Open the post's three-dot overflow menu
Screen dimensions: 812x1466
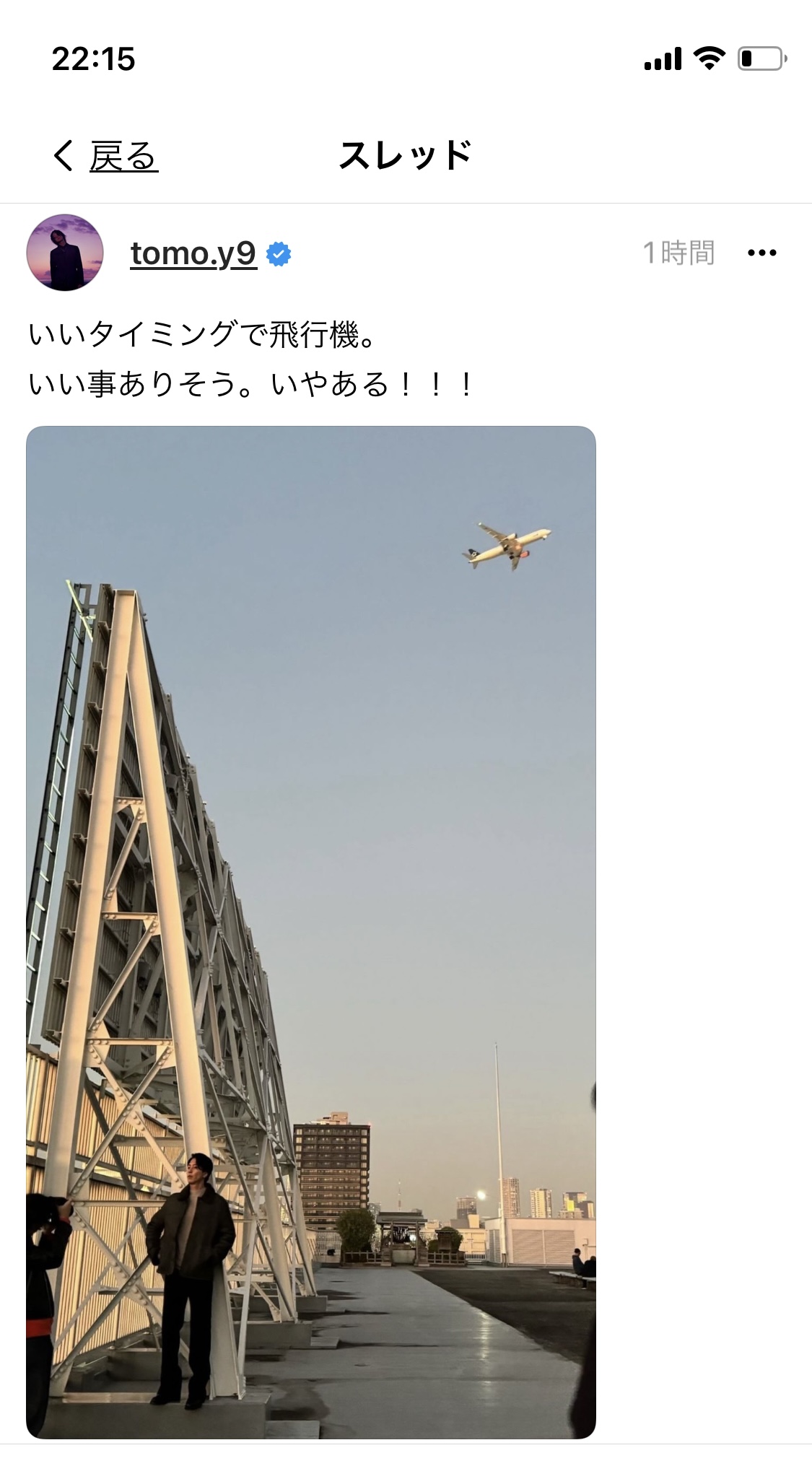(x=762, y=253)
